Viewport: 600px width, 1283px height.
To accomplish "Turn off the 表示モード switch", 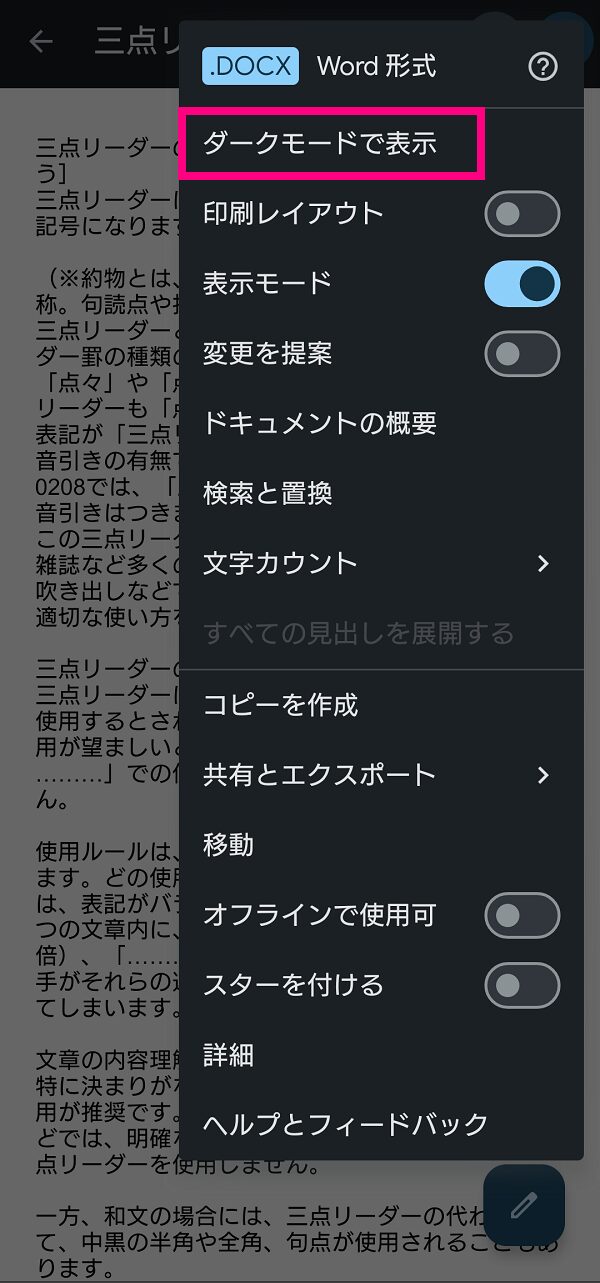I will pos(521,284).
